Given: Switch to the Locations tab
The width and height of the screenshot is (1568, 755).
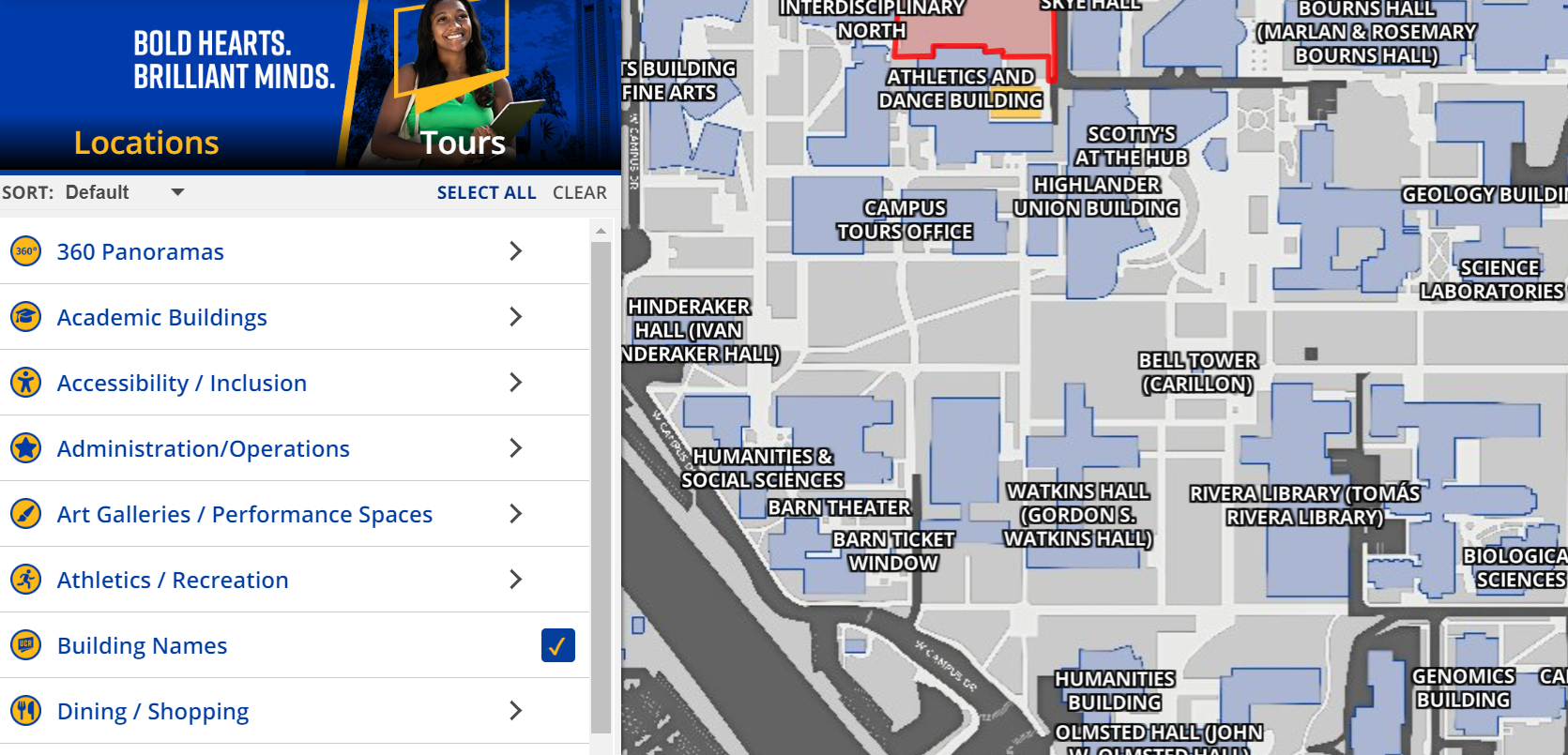Looking at the screenshot, I should tap(146, 143).
